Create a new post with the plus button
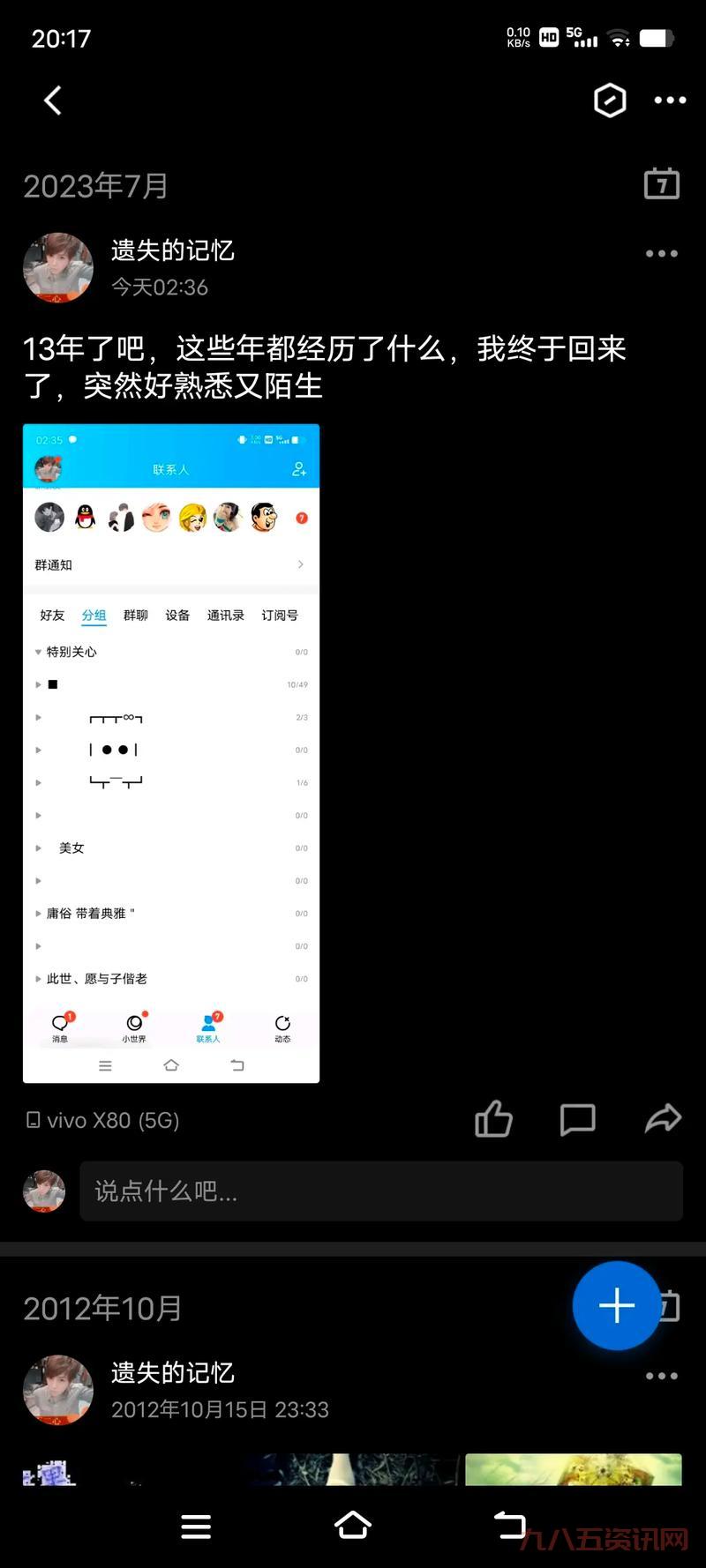Viewport: 706px width, 1568px height. click(x=616, y=1305)
